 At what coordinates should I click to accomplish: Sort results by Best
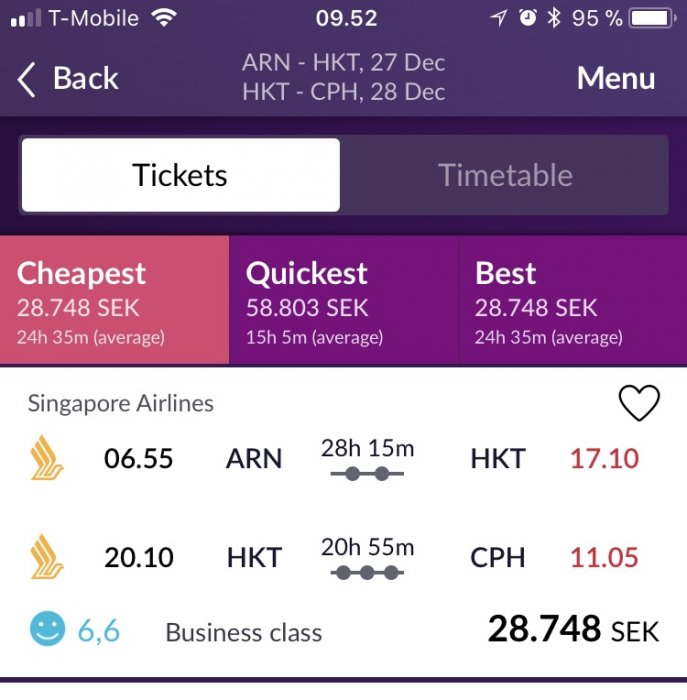click(x=572, y=301)
